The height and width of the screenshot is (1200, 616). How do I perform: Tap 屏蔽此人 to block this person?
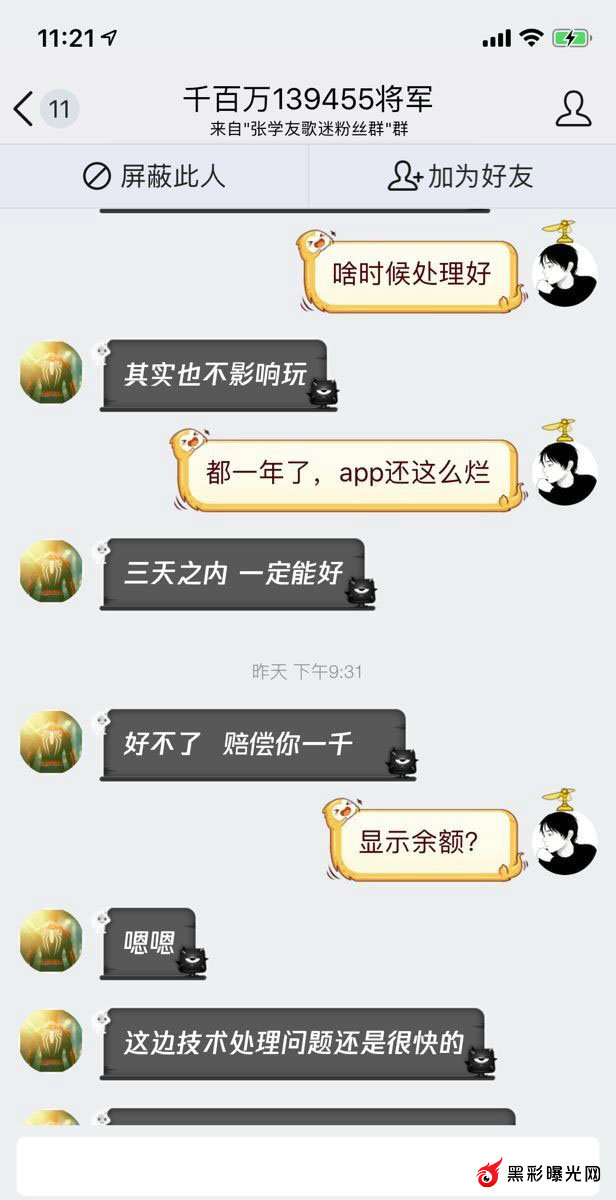pyautogui.click(x=154, y=177)
